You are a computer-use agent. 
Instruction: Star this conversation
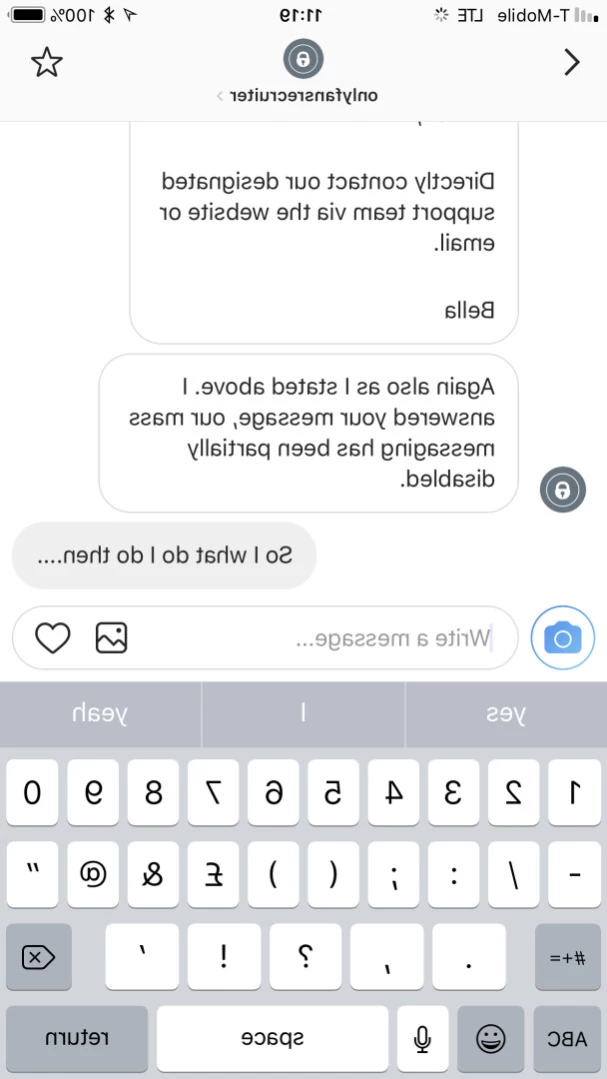[x=46, y=62]
